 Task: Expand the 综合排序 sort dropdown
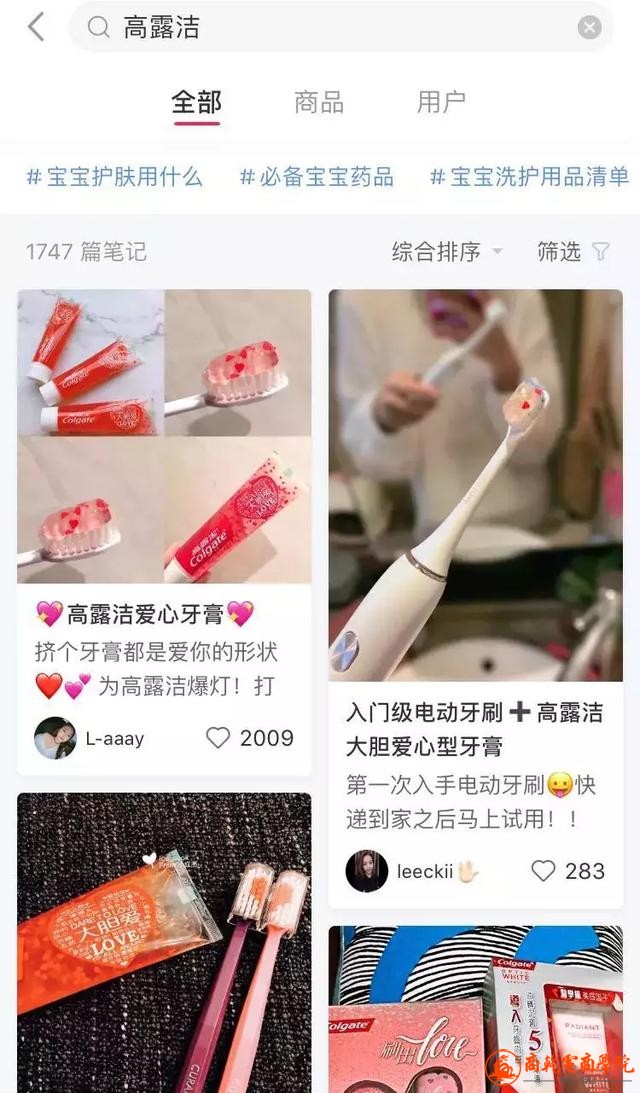coord(446,251)
